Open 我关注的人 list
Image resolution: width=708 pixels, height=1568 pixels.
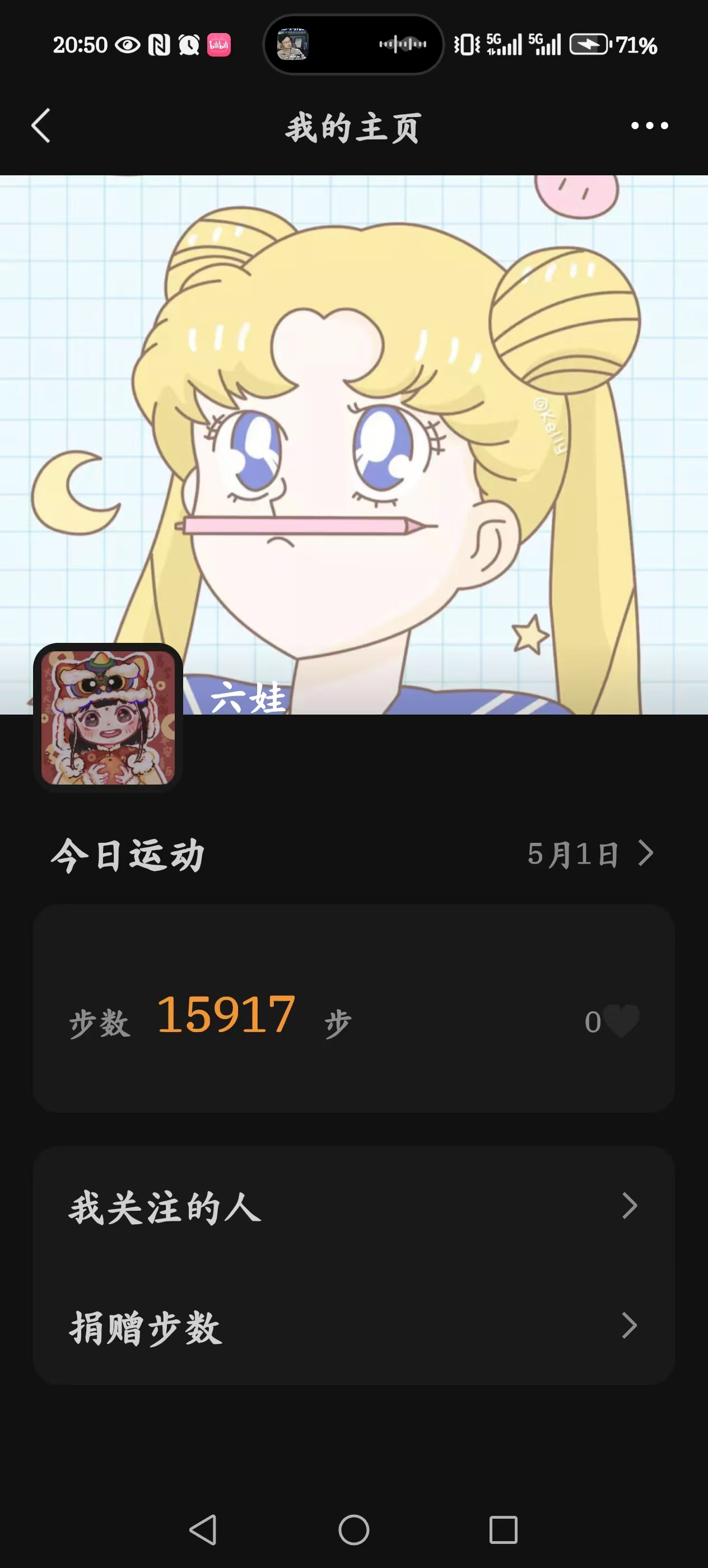(x=353, y=1206)
